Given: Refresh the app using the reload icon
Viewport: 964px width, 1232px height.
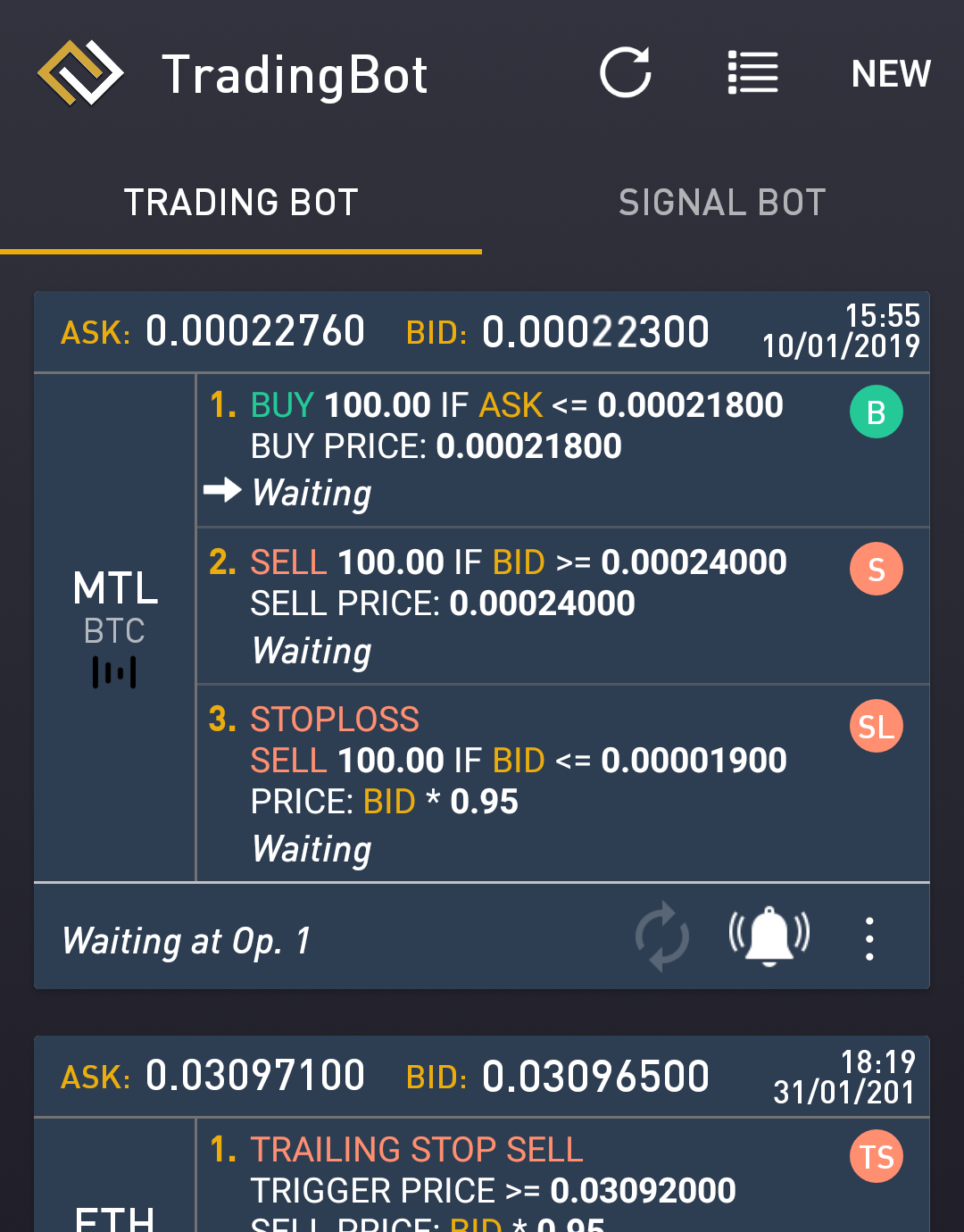Looking at the screenshot, I should click(x=626, y=73).
